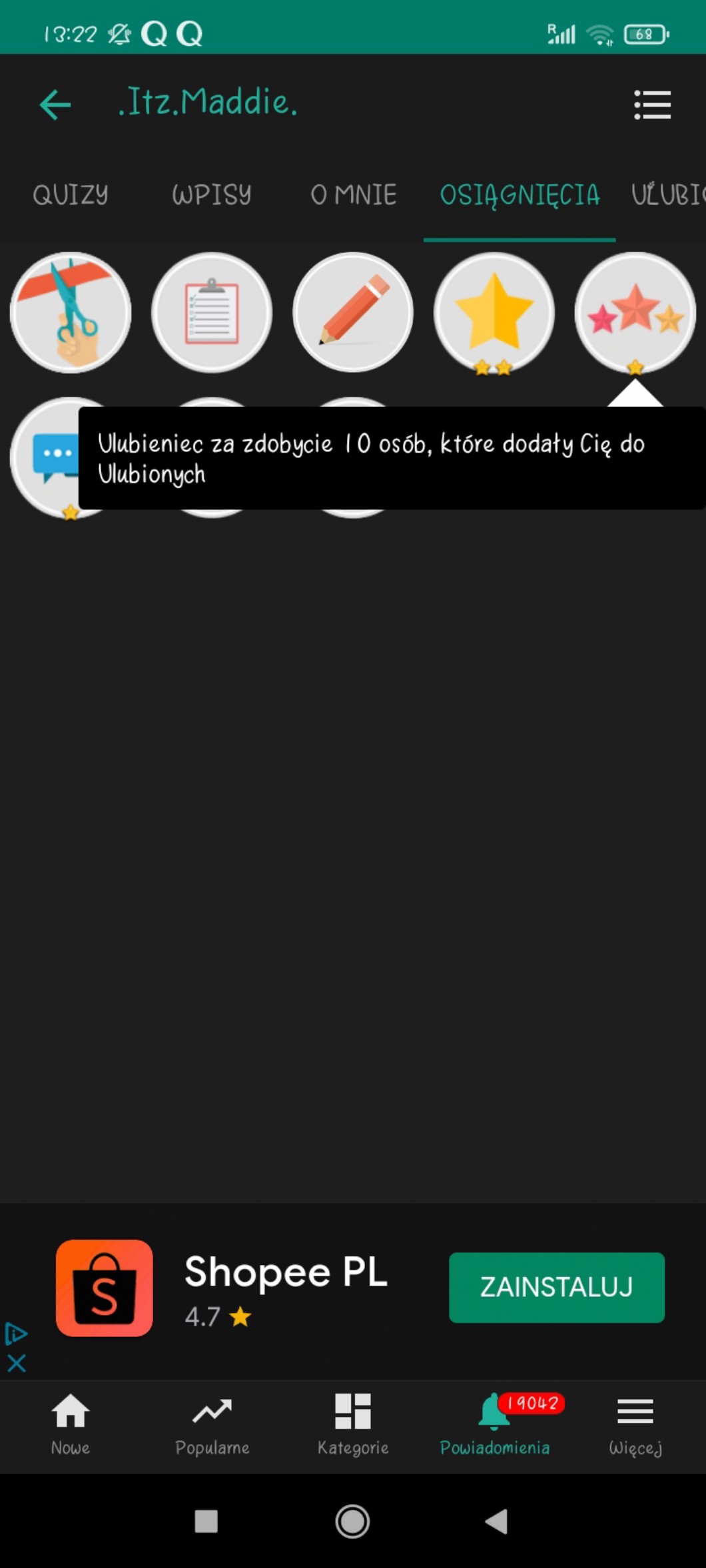This screenshot has width=706, height=1568.
Task: Go back using the top arrow
Action: pos(55,105)
